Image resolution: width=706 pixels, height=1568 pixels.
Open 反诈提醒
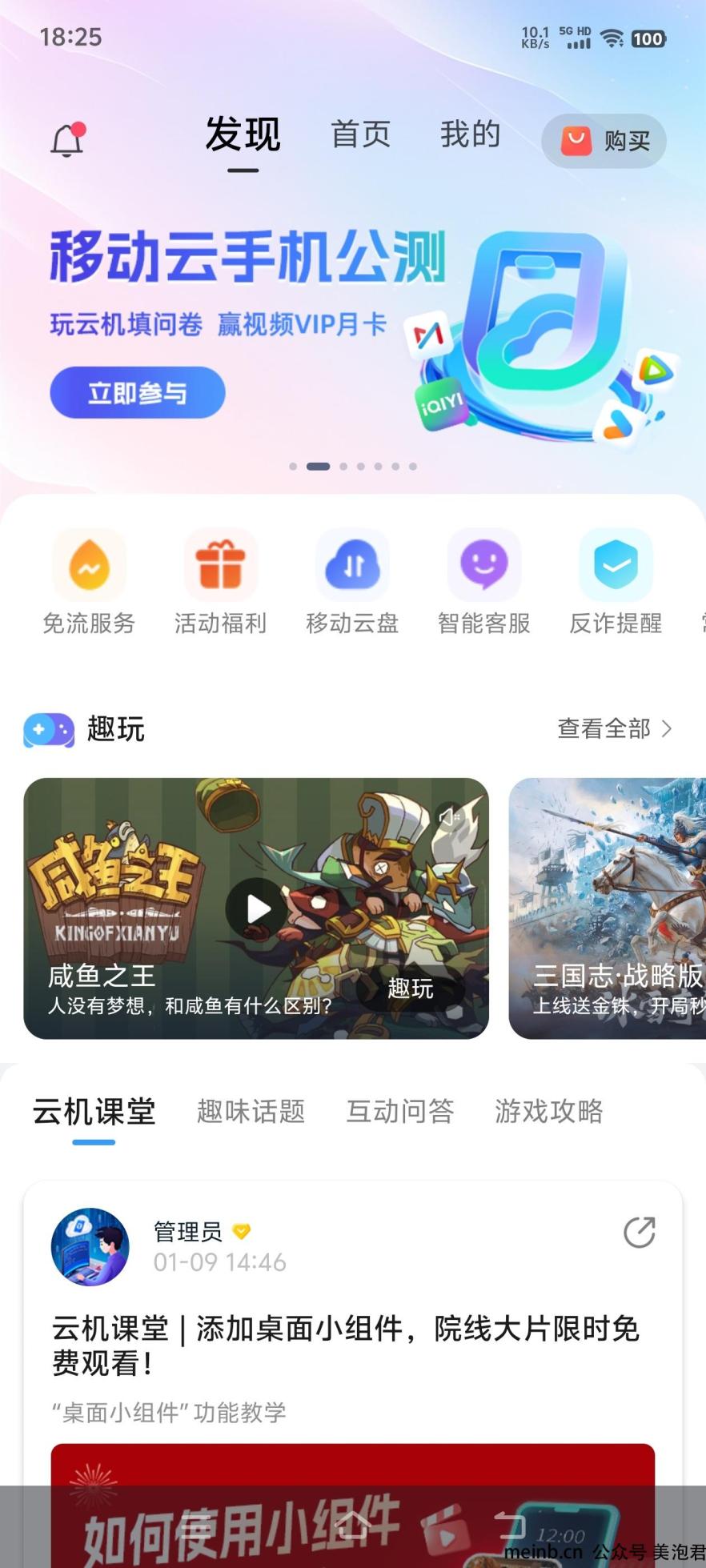[x=616, y=580]
